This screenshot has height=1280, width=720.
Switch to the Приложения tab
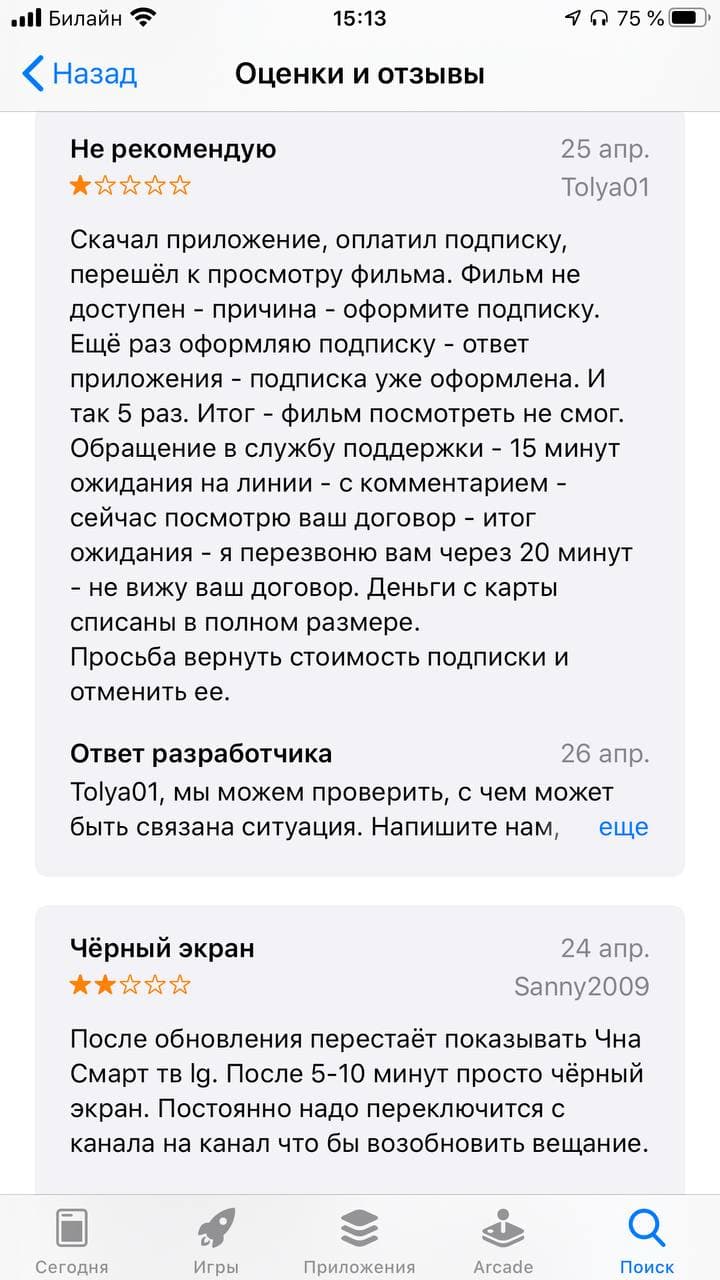pos(359,1239)
